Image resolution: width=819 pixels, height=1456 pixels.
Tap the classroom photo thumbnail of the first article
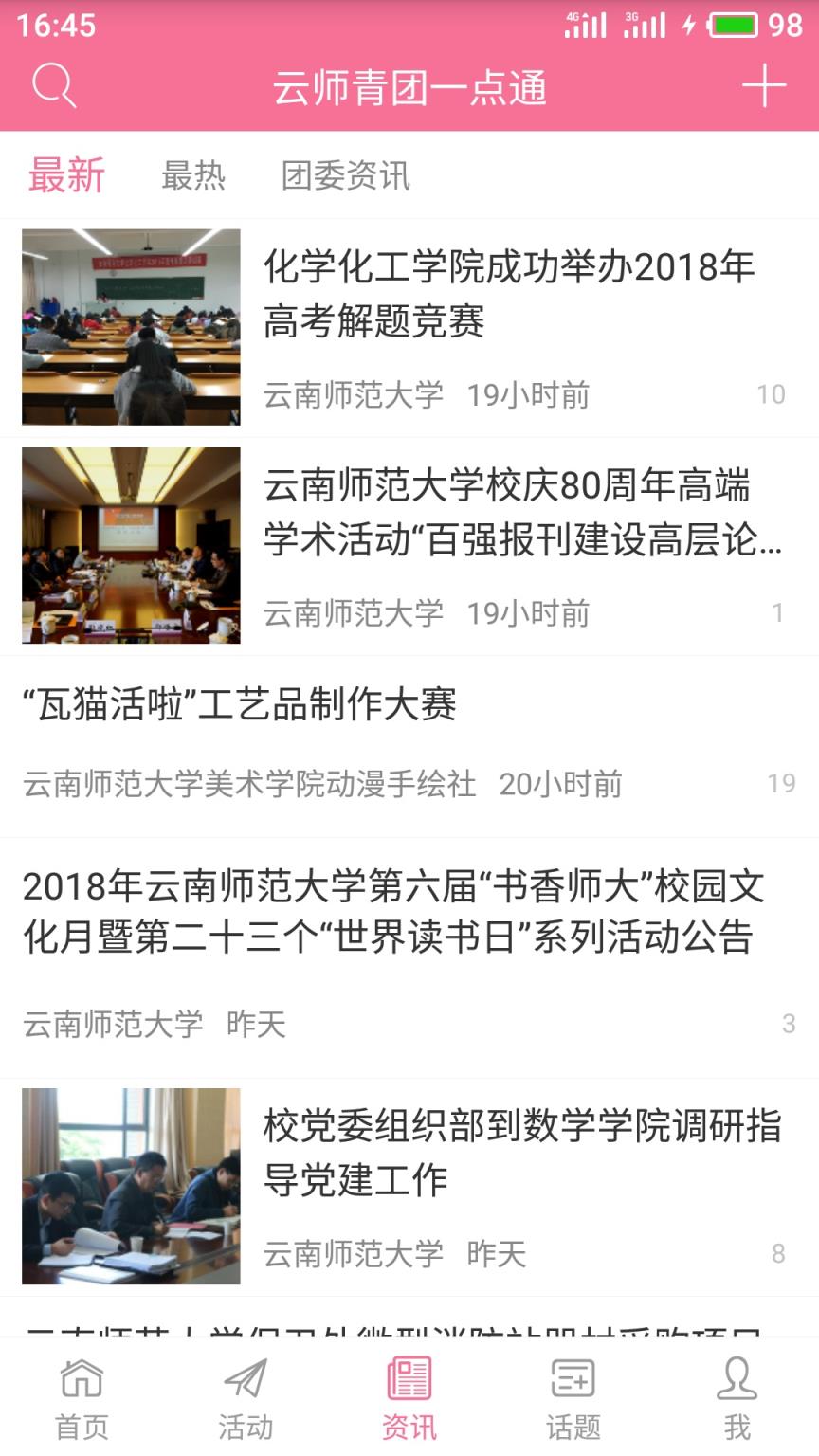click(x=130, y=327)
